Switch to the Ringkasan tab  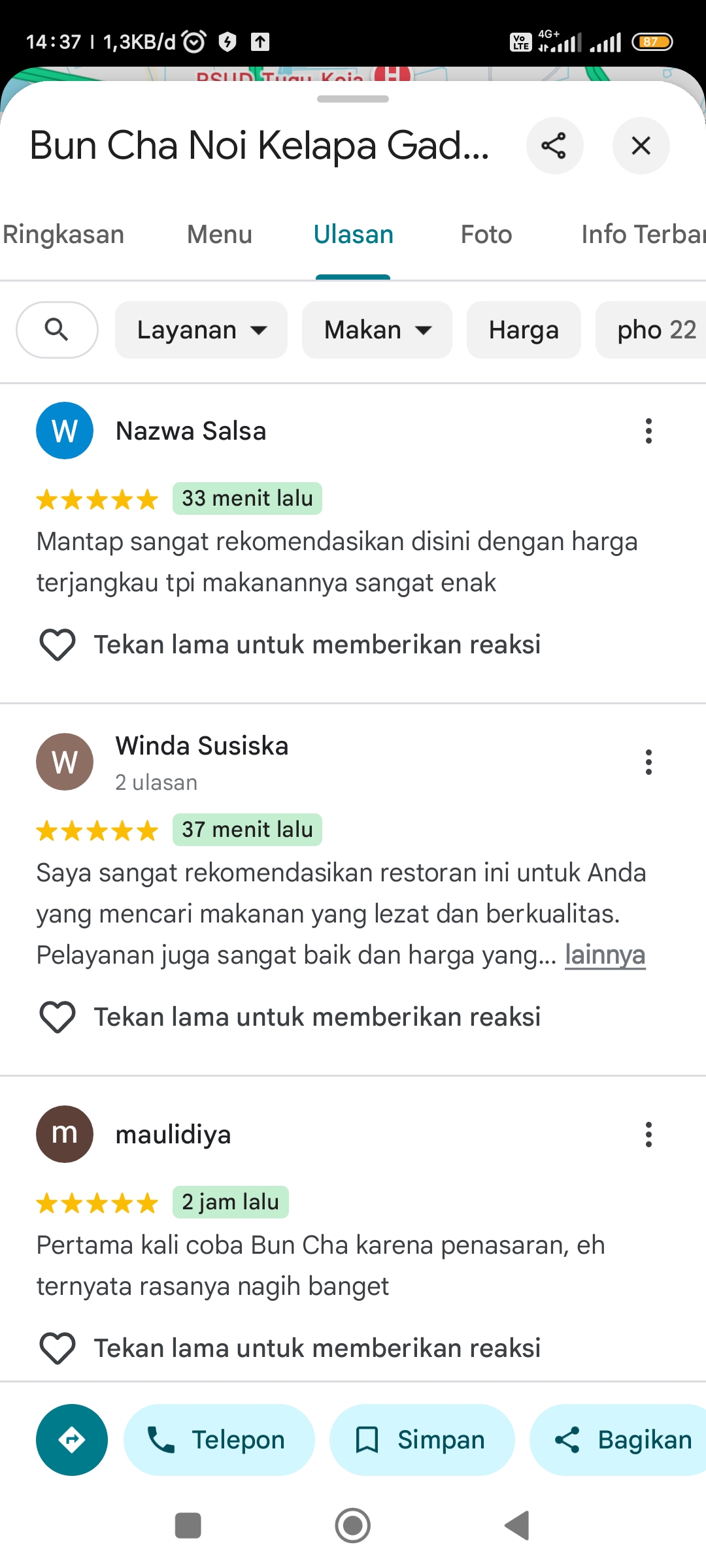[63, 235]
